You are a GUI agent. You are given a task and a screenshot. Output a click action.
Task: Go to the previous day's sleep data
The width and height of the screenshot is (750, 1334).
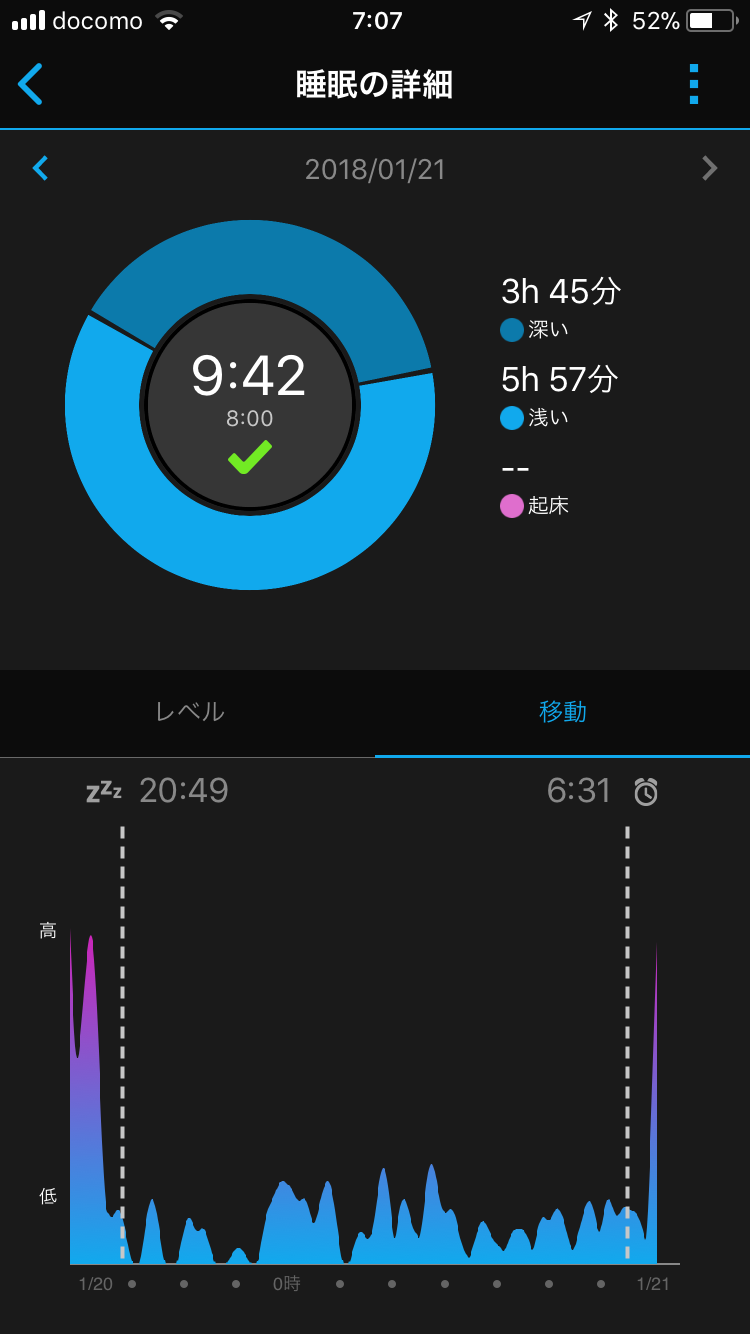point(40,168)
